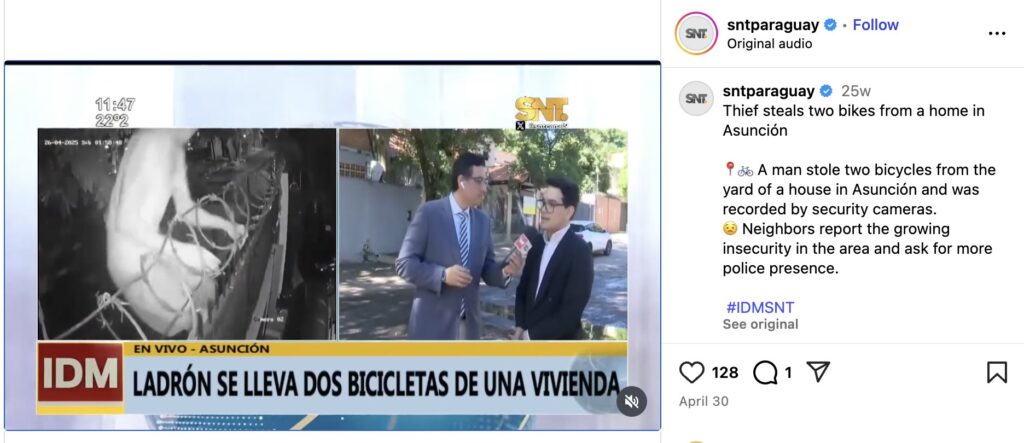Tap the sntparaguay avatar in the header
The image size is (1024, 443).
tap(696, 34)
